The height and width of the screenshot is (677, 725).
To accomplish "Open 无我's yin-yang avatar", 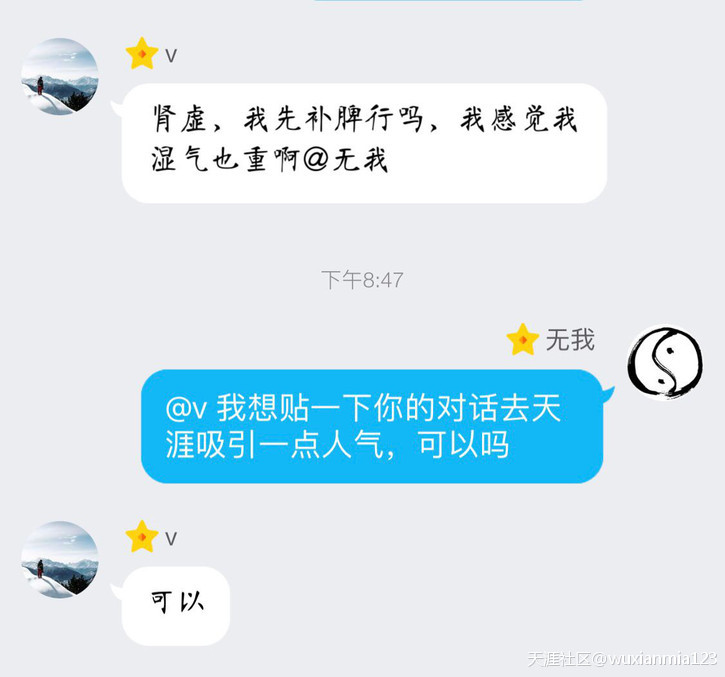I will 664,363.
